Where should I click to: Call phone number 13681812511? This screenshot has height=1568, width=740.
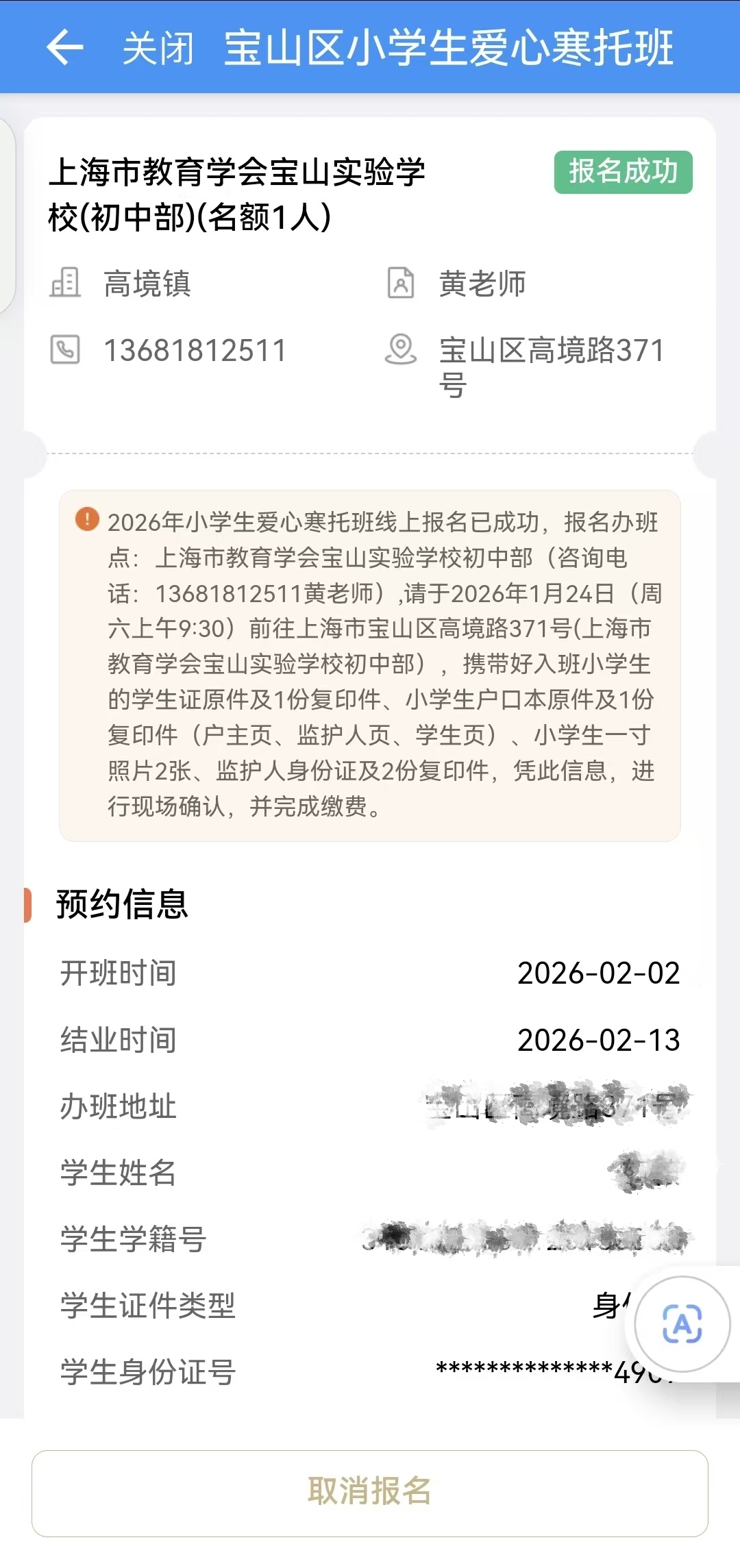click(x=195, y=351)
